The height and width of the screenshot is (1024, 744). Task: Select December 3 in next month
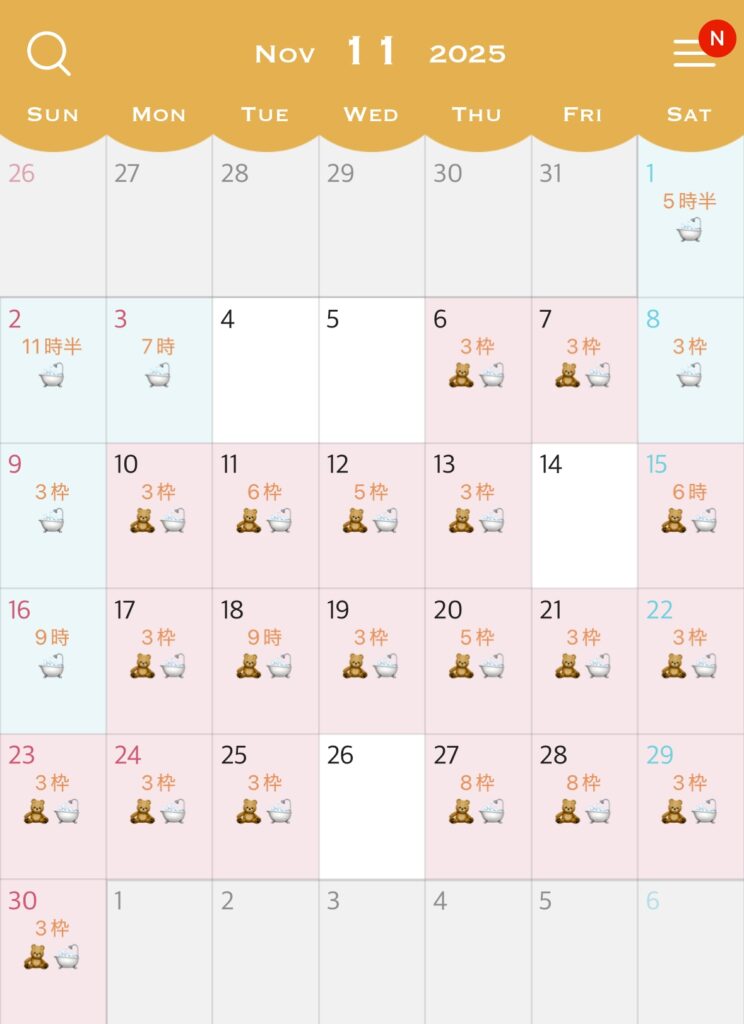(371, 950)
